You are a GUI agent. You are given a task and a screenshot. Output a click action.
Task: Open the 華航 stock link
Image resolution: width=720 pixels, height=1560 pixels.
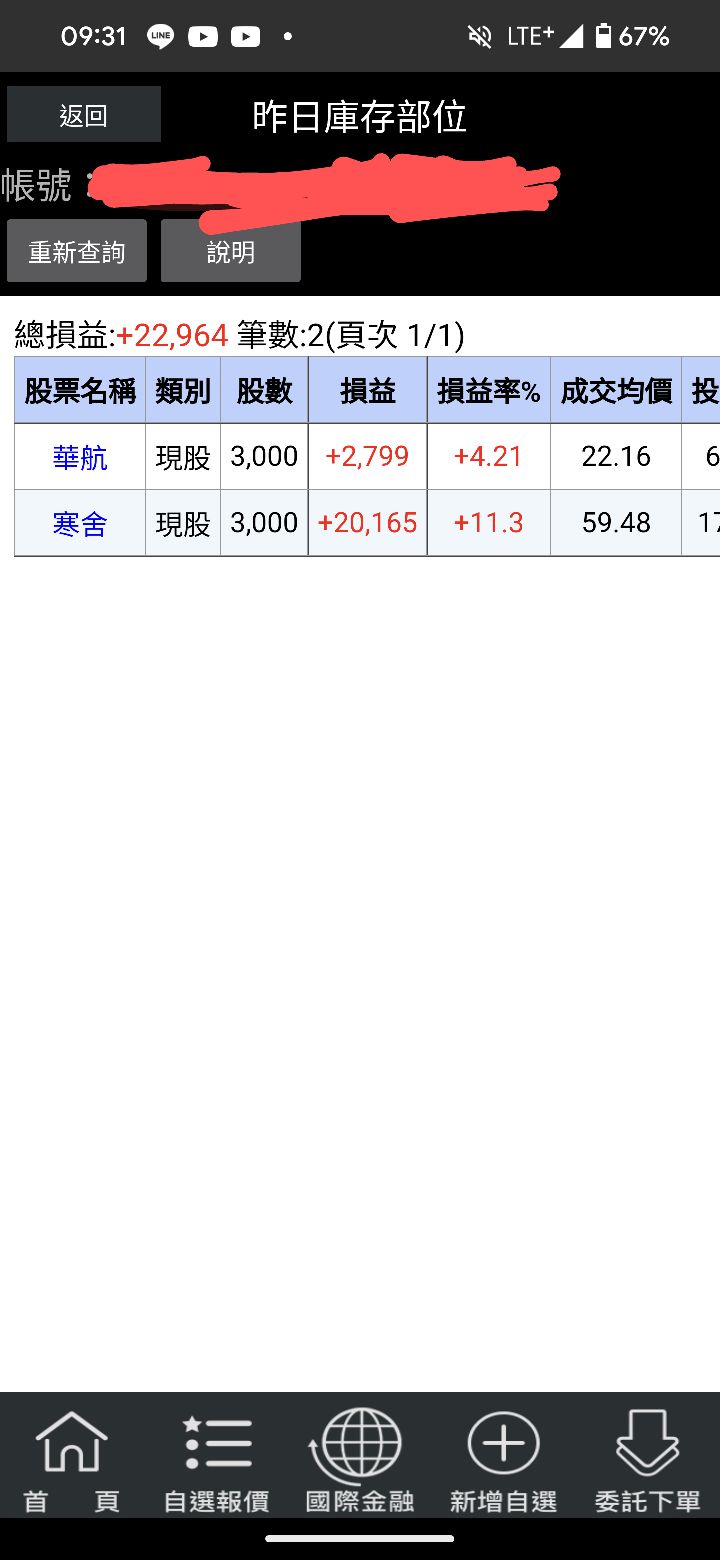(x=80, y=457)
